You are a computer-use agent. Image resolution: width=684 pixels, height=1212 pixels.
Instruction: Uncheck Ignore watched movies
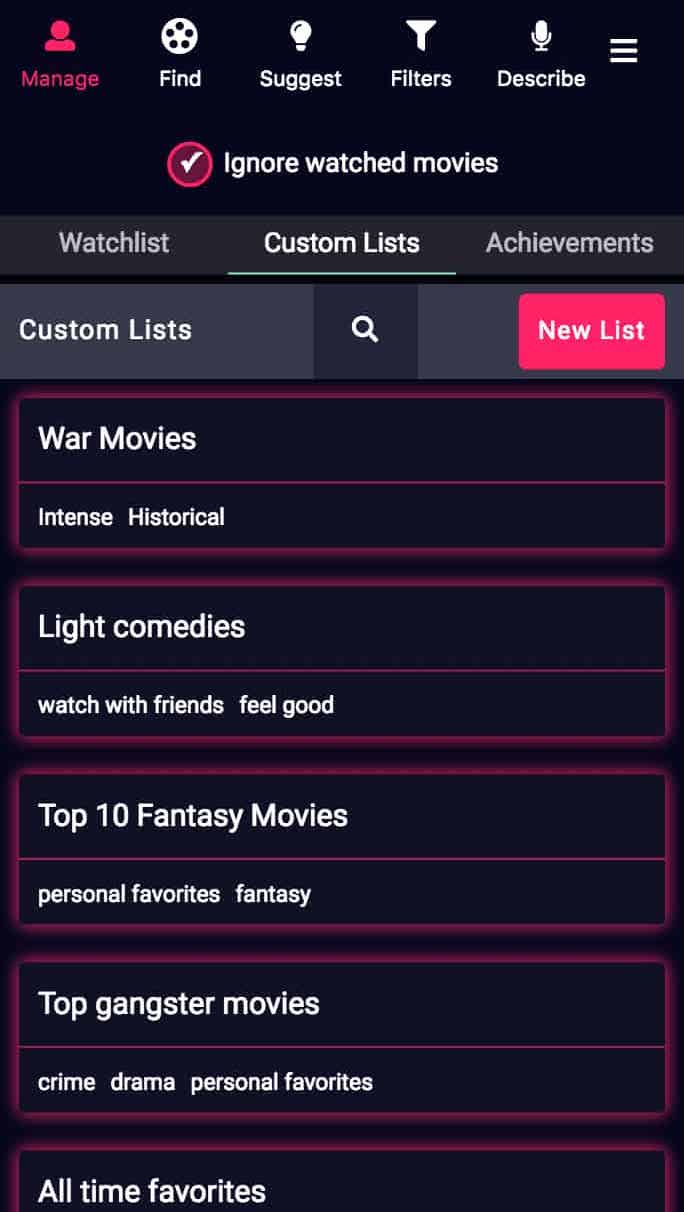(x=189, y=164)
